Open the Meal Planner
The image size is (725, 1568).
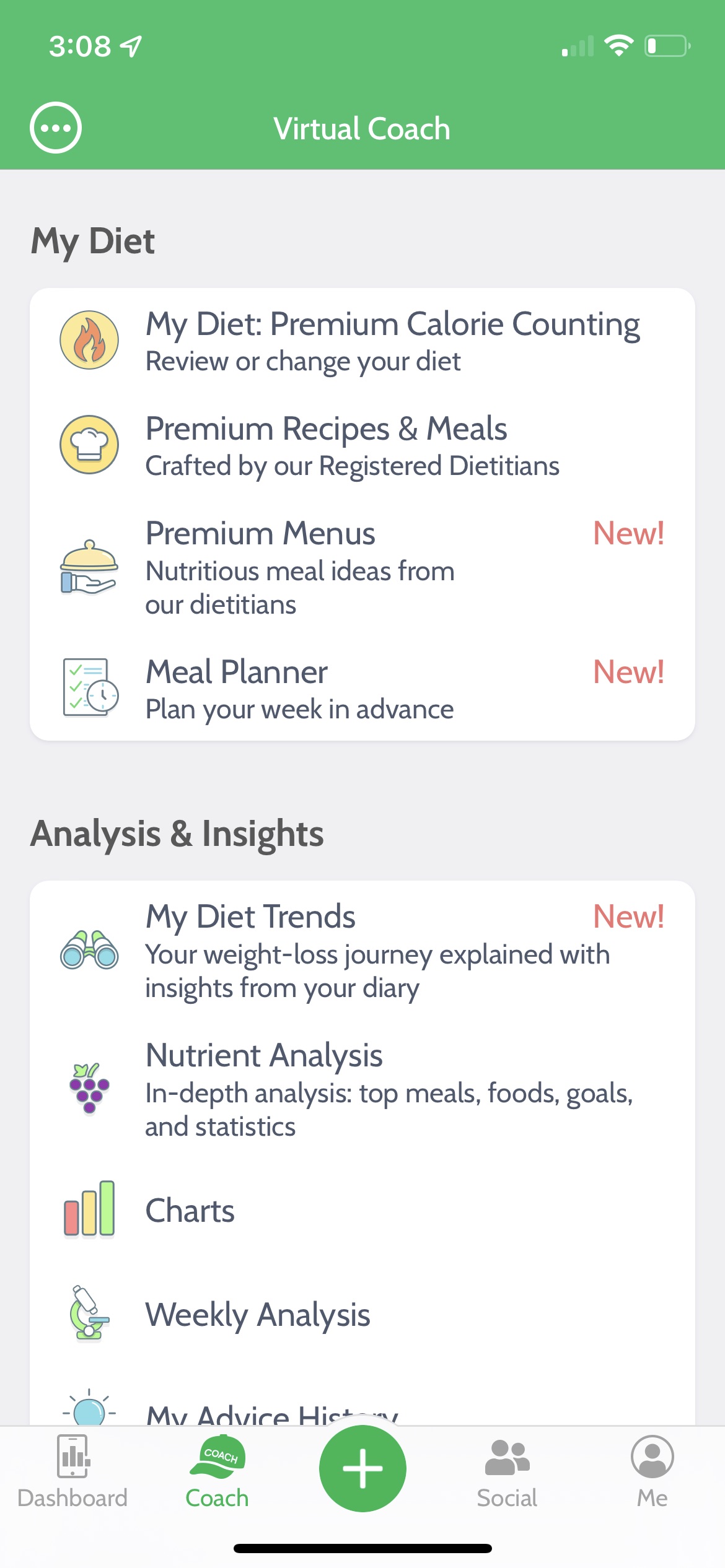(362, 689)
